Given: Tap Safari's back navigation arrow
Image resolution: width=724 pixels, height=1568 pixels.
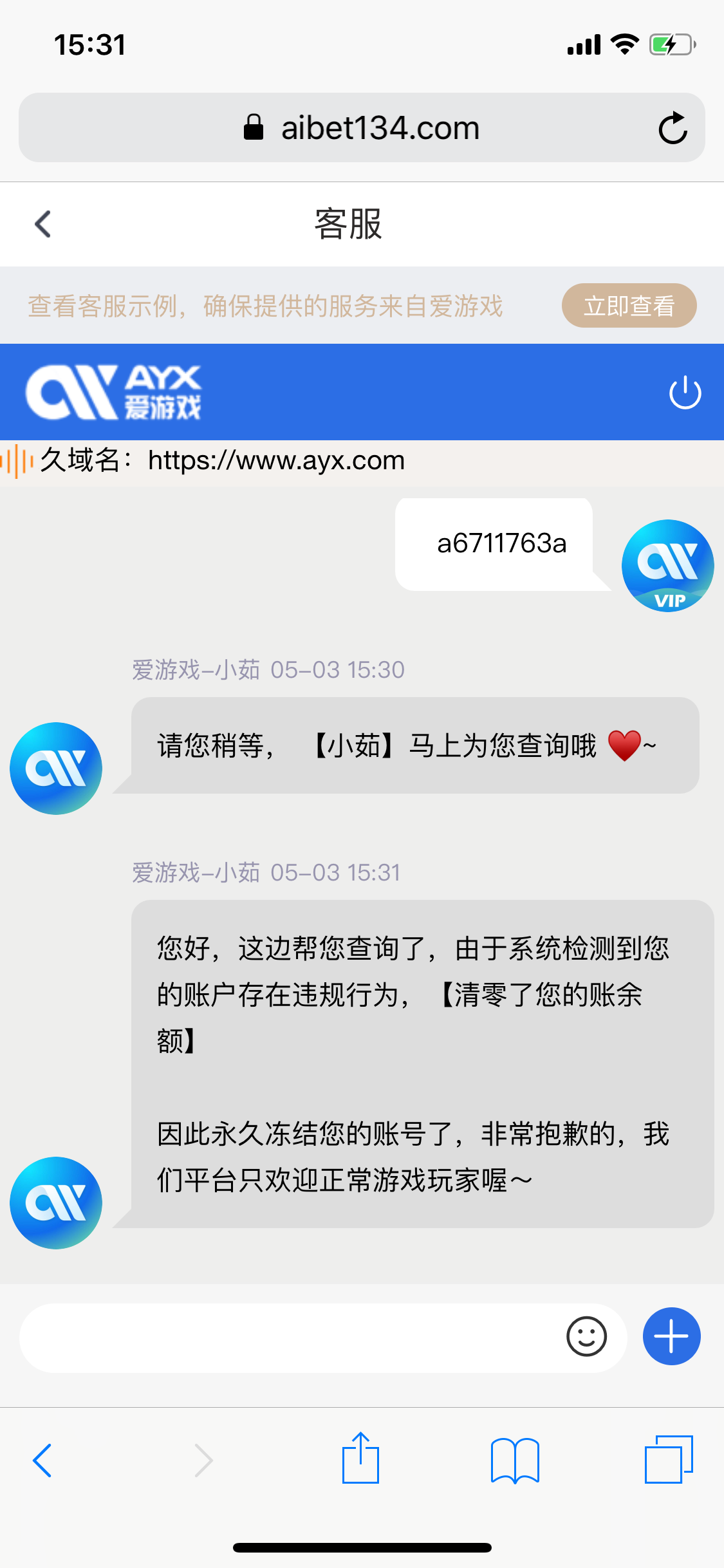Looking at the screenshot, I should click(42, 1460).
